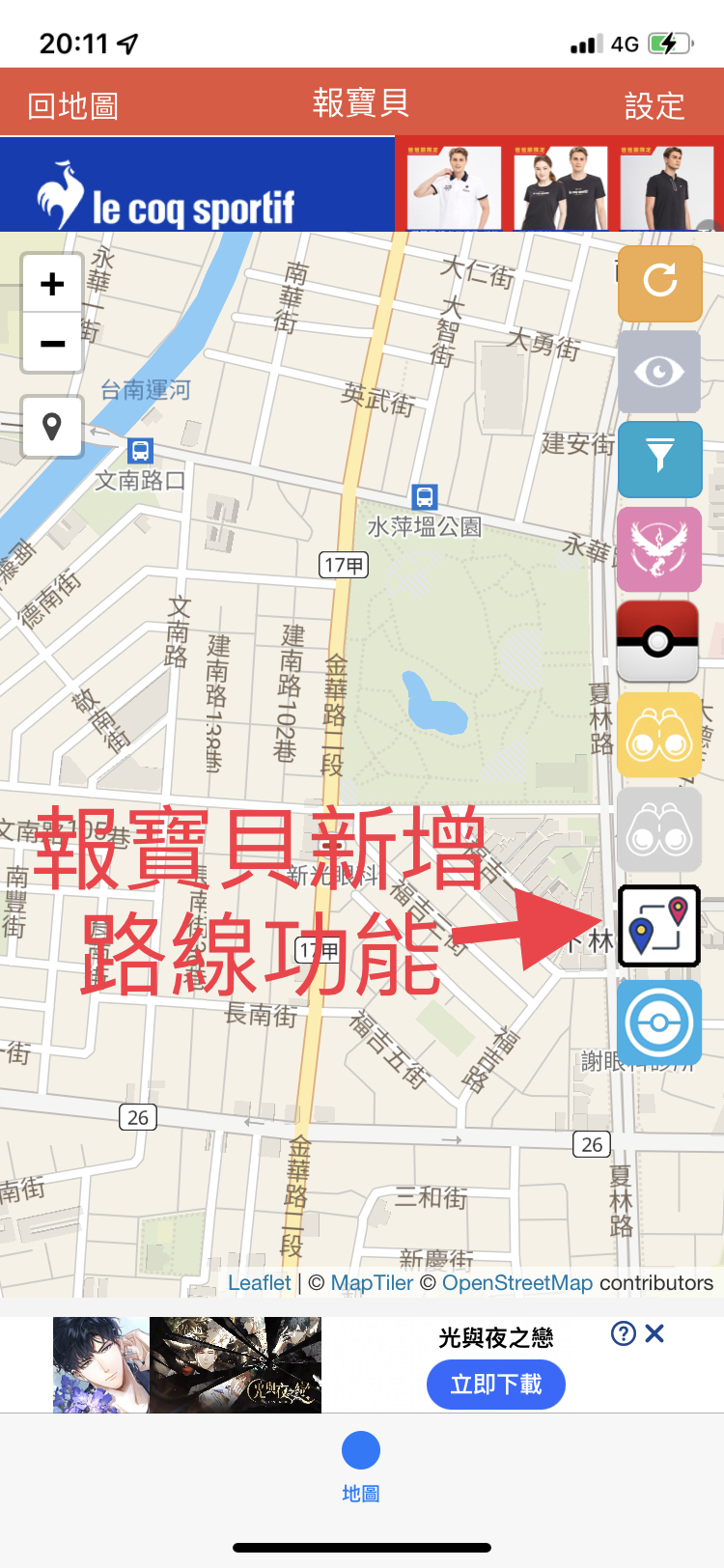Open the new route feature
Viewport: 724px width, 1568px height.
pyautogui.click(x=659, y=926)
